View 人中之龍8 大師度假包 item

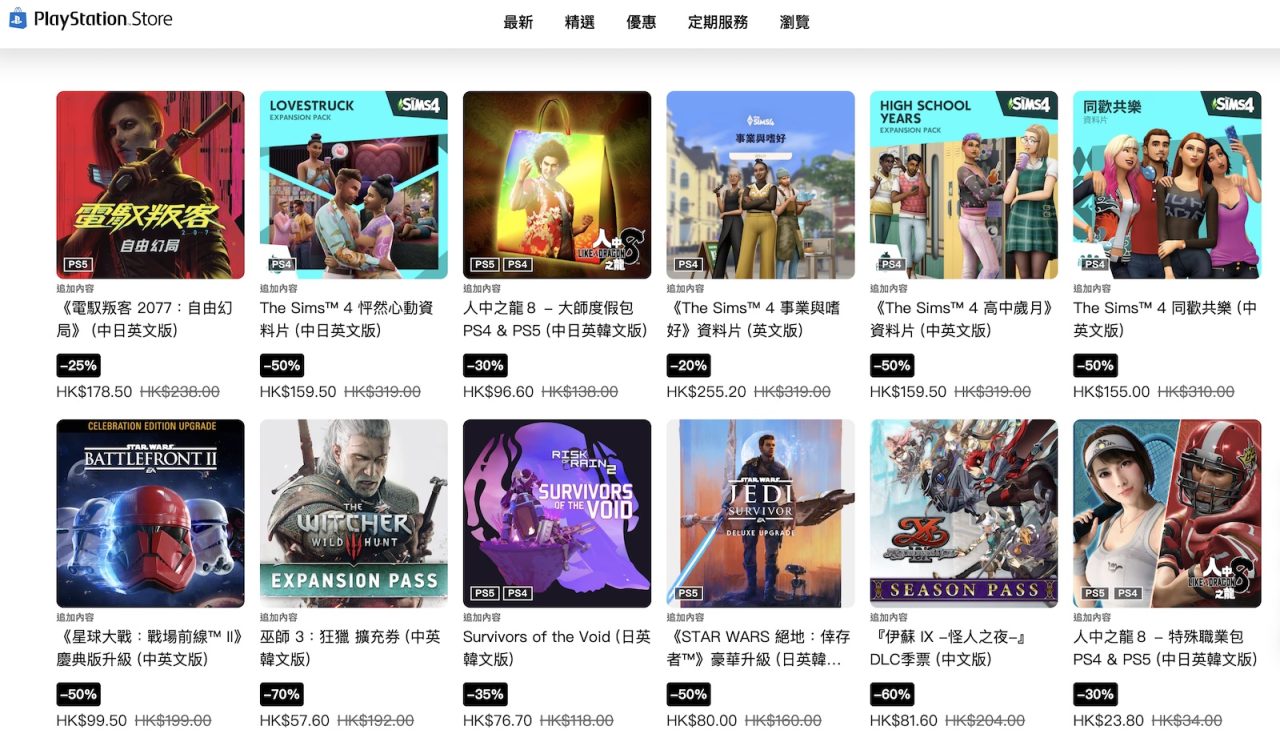(x=556, y=185)
